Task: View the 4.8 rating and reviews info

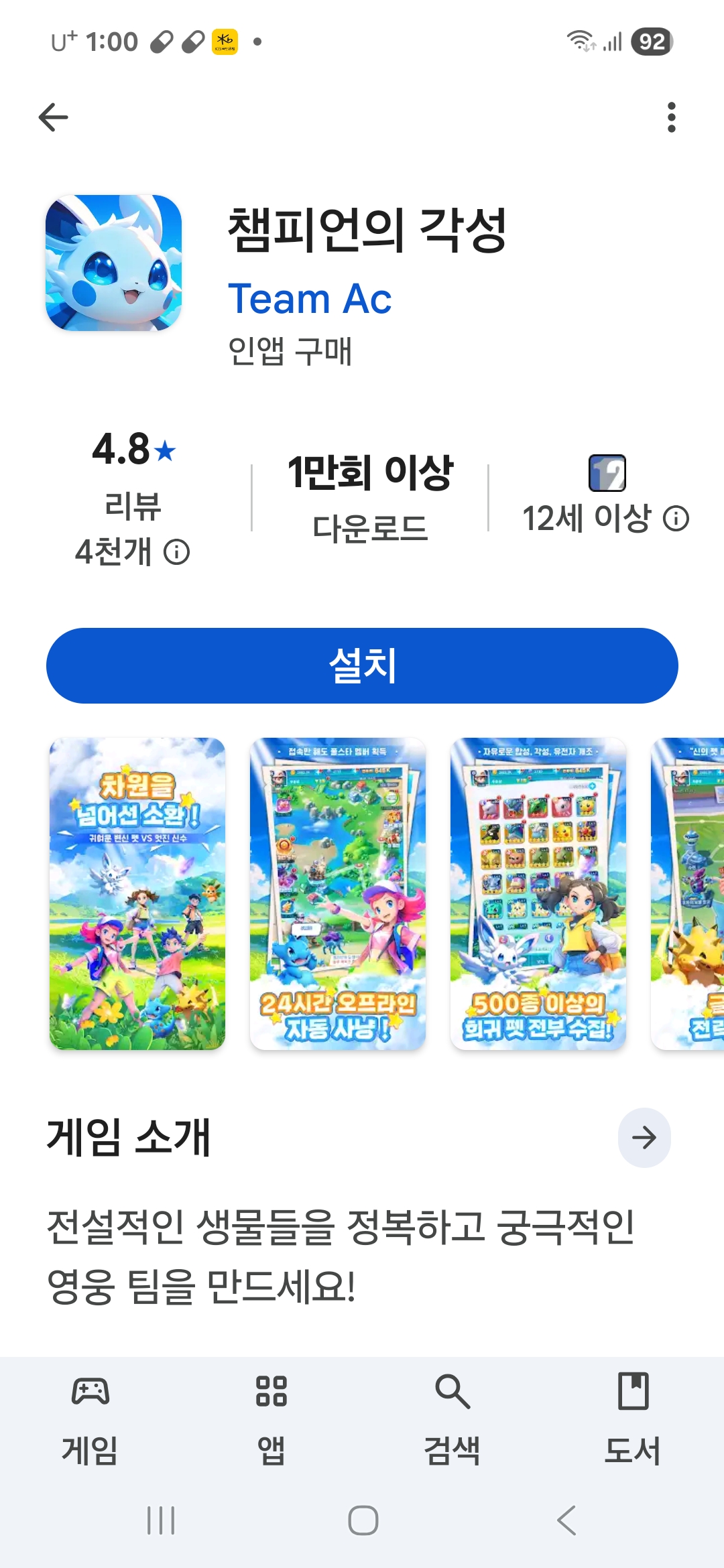Action: 133,499
